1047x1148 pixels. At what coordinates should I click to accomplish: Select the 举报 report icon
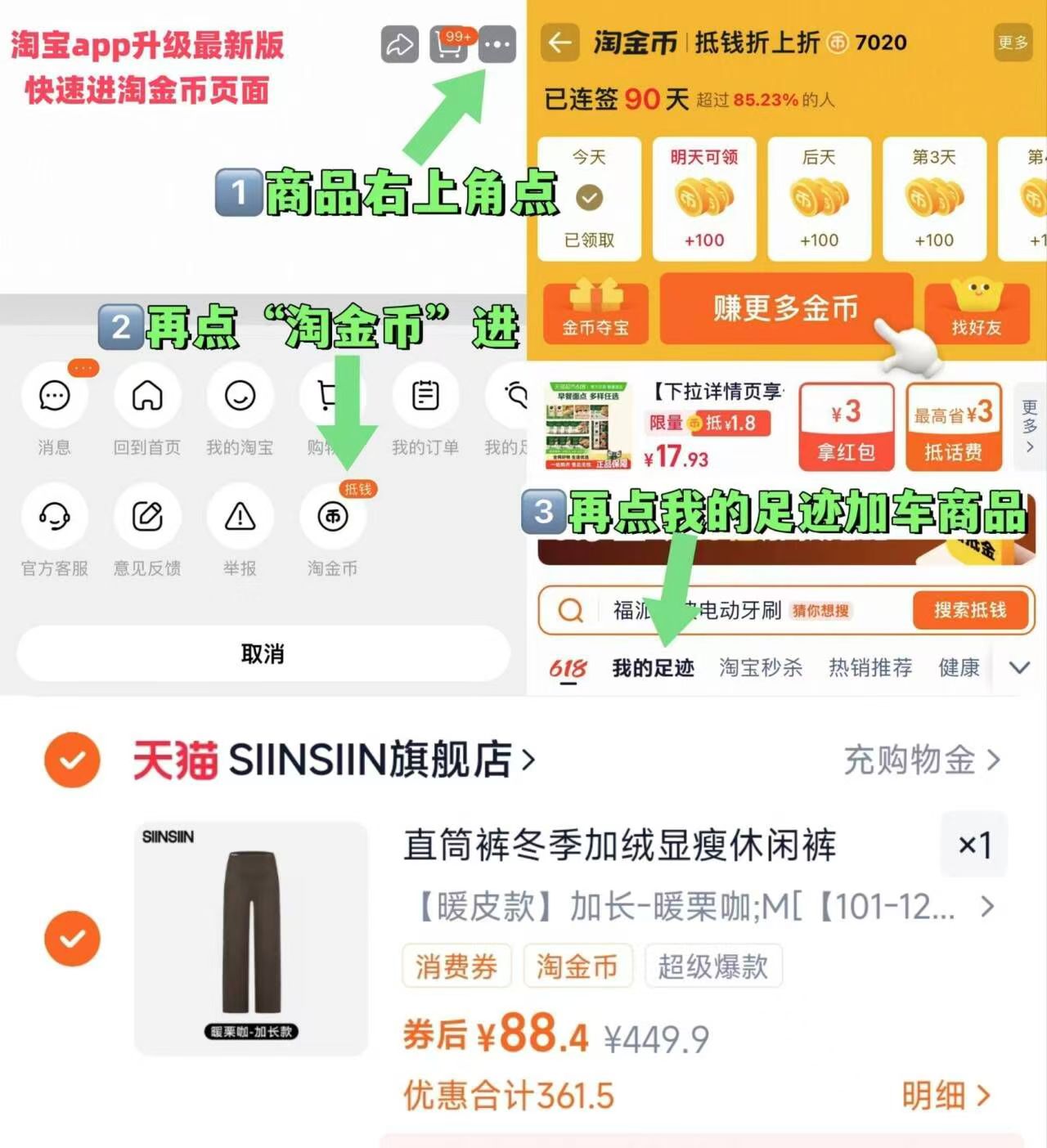(x=240, y=516)
